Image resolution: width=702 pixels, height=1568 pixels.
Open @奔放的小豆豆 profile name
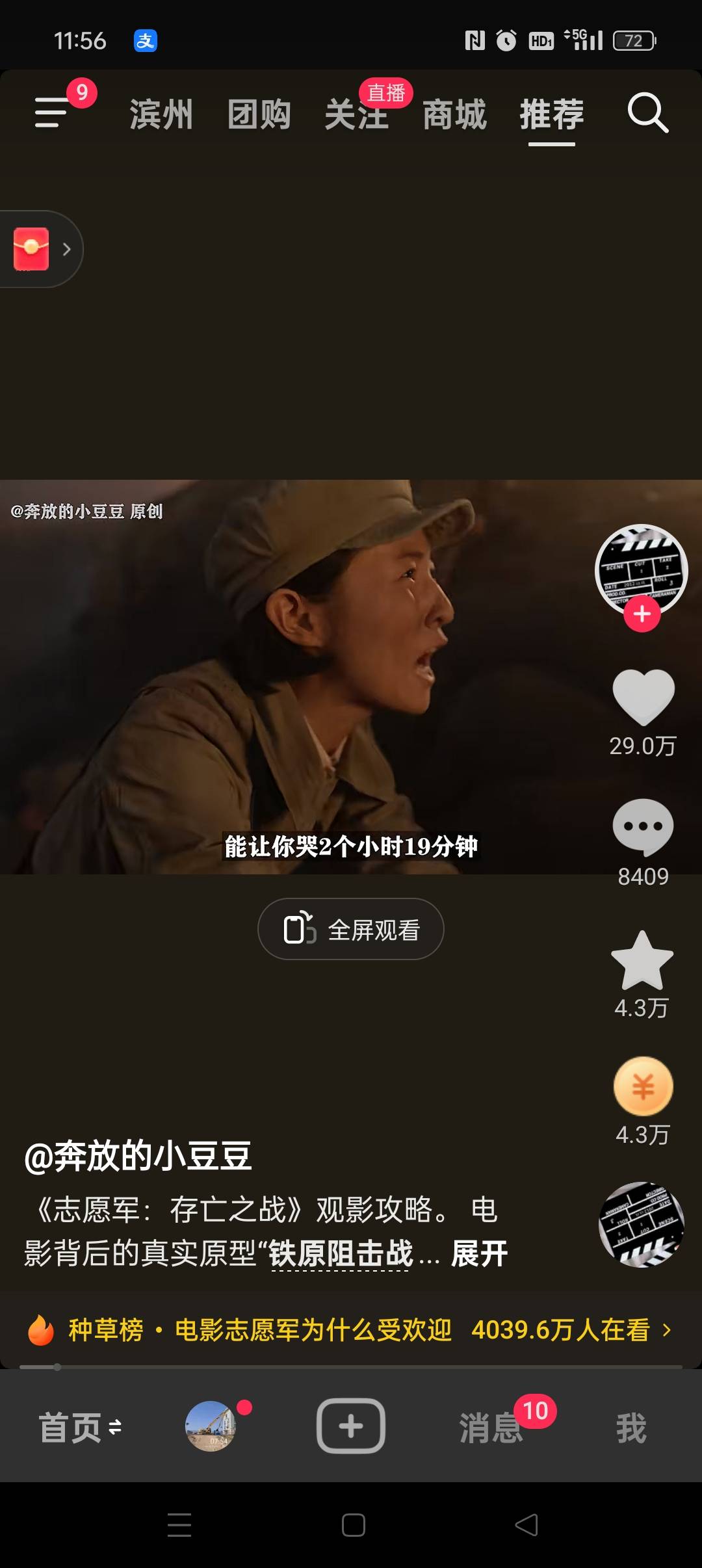[x=138, y=1156]
